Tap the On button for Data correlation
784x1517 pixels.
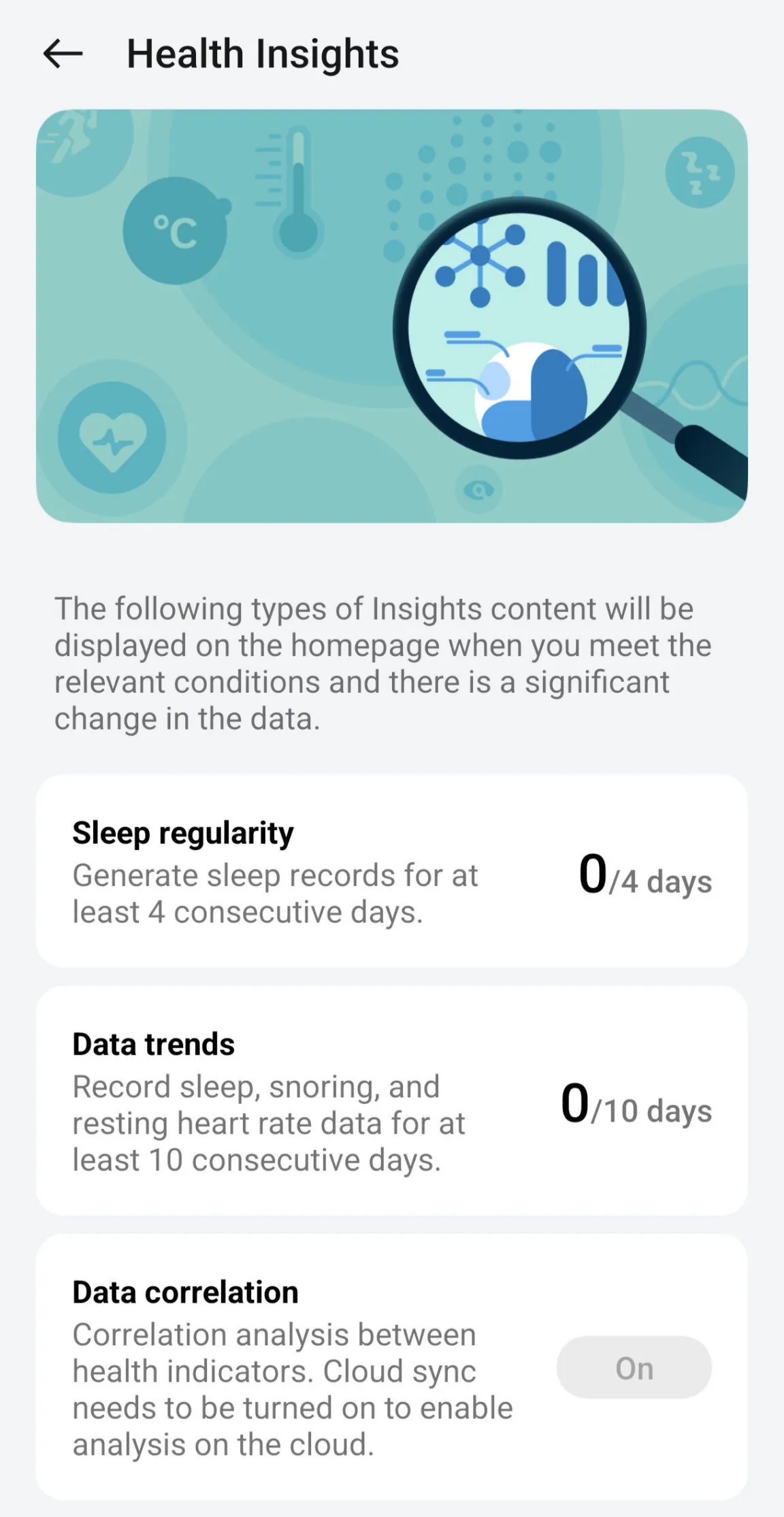coord(634,1367)
